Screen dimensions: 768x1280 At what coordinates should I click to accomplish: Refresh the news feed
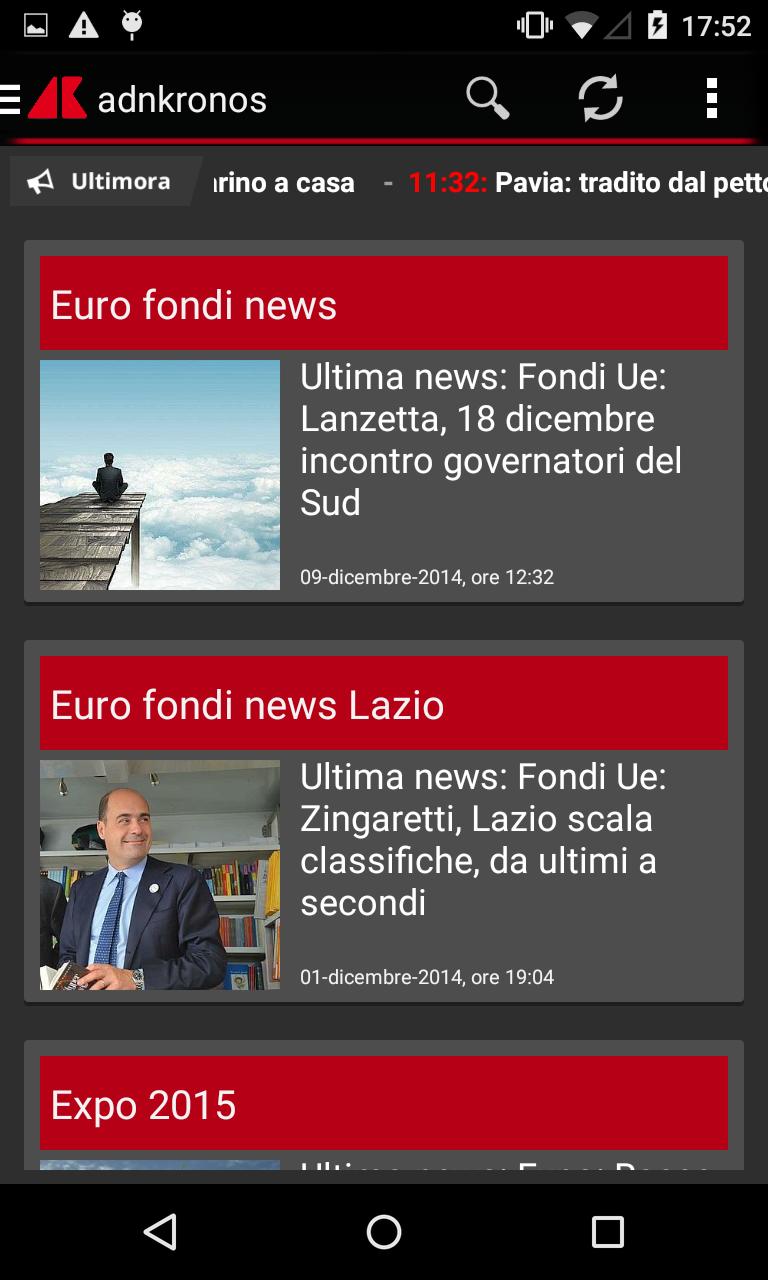pos(600,97)
